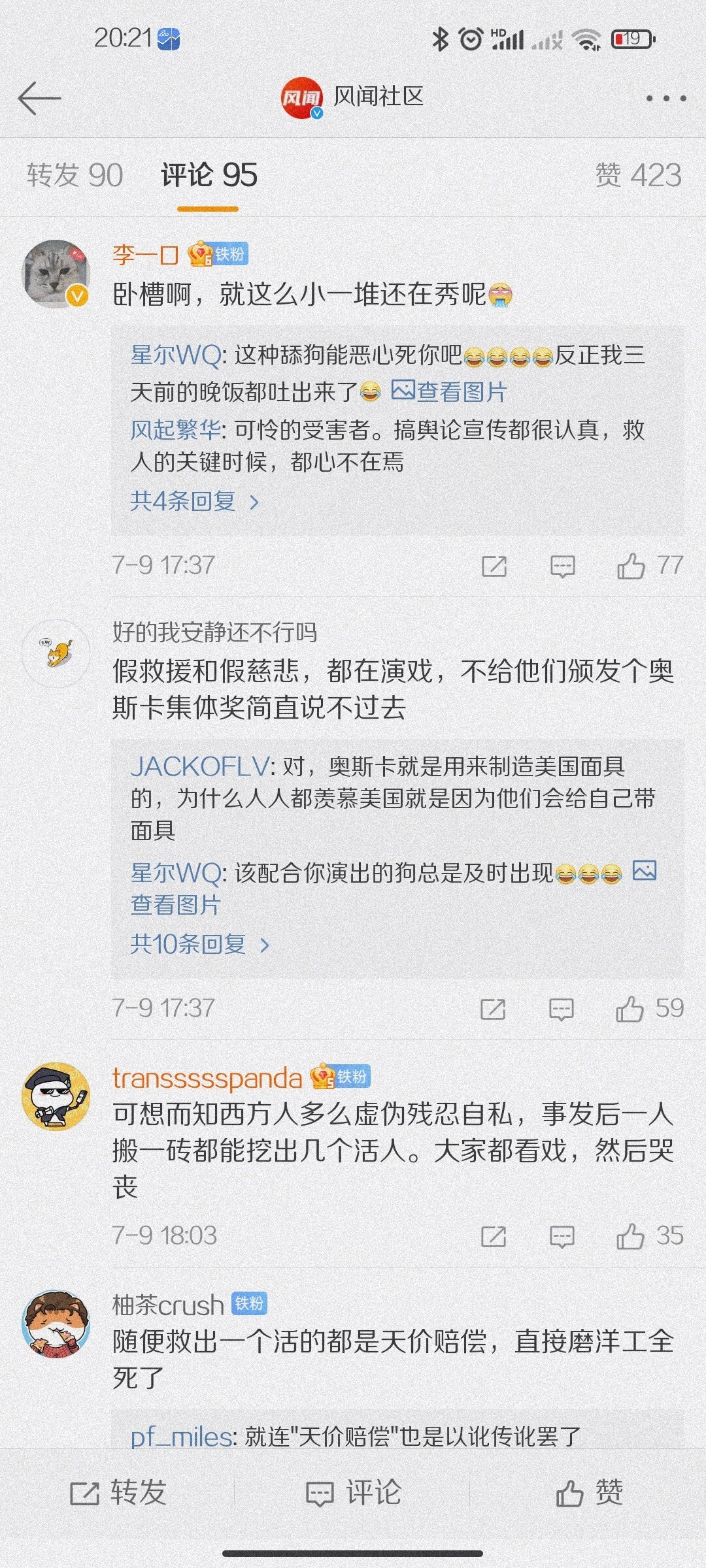
Task: Switch to the 转发 90 tab
Action: click(x=75, y=175)
